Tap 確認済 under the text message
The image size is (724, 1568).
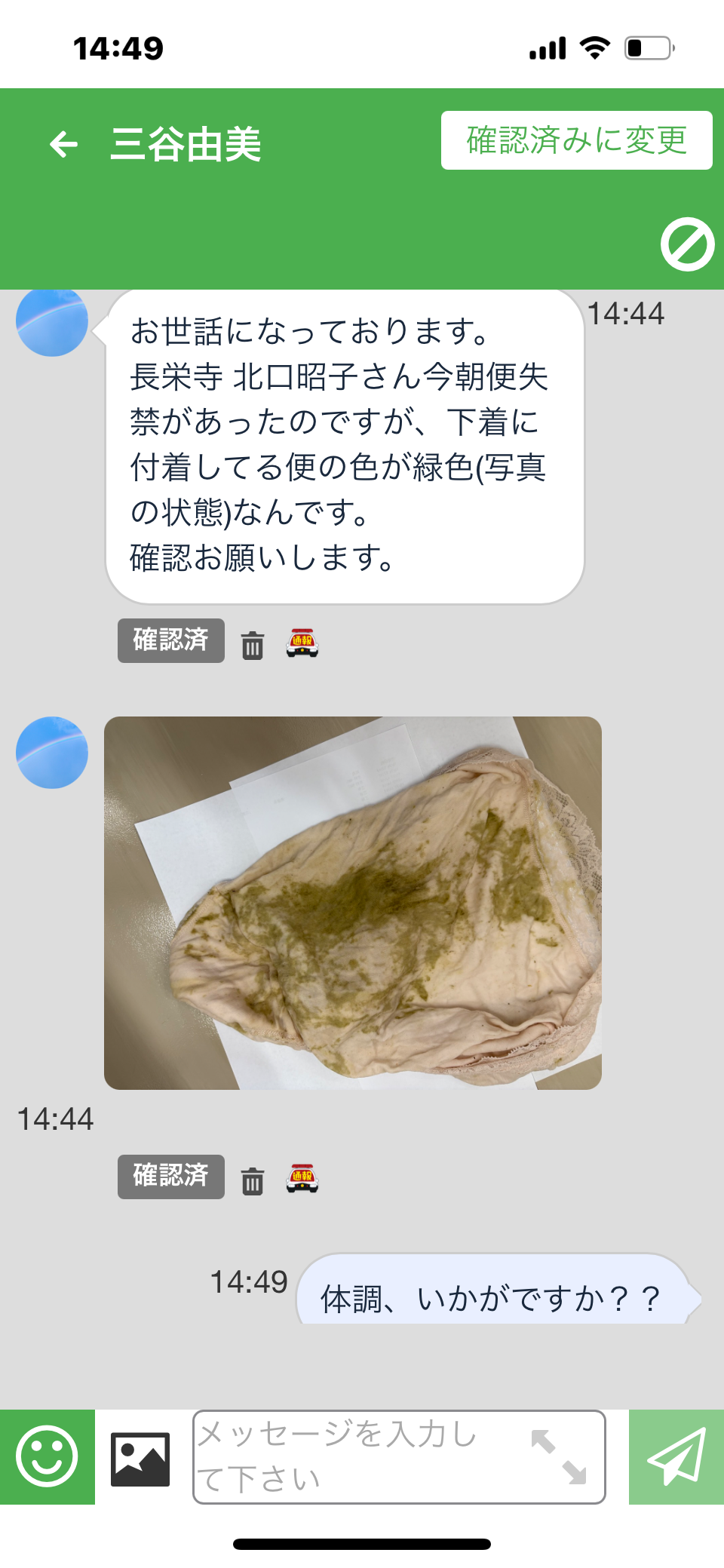coord(171,640)
